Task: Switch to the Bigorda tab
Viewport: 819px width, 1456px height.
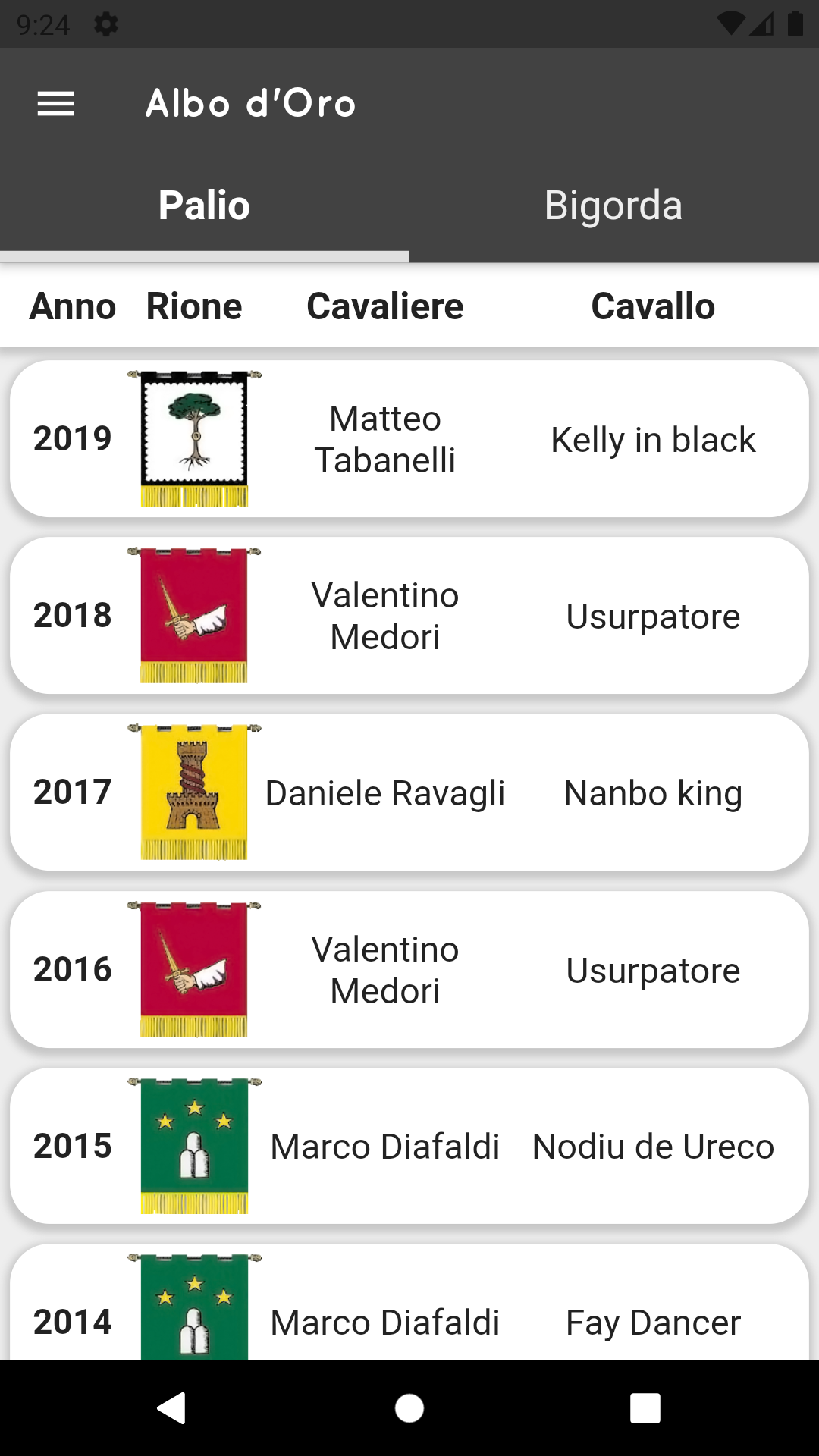Action: point(613,206)
